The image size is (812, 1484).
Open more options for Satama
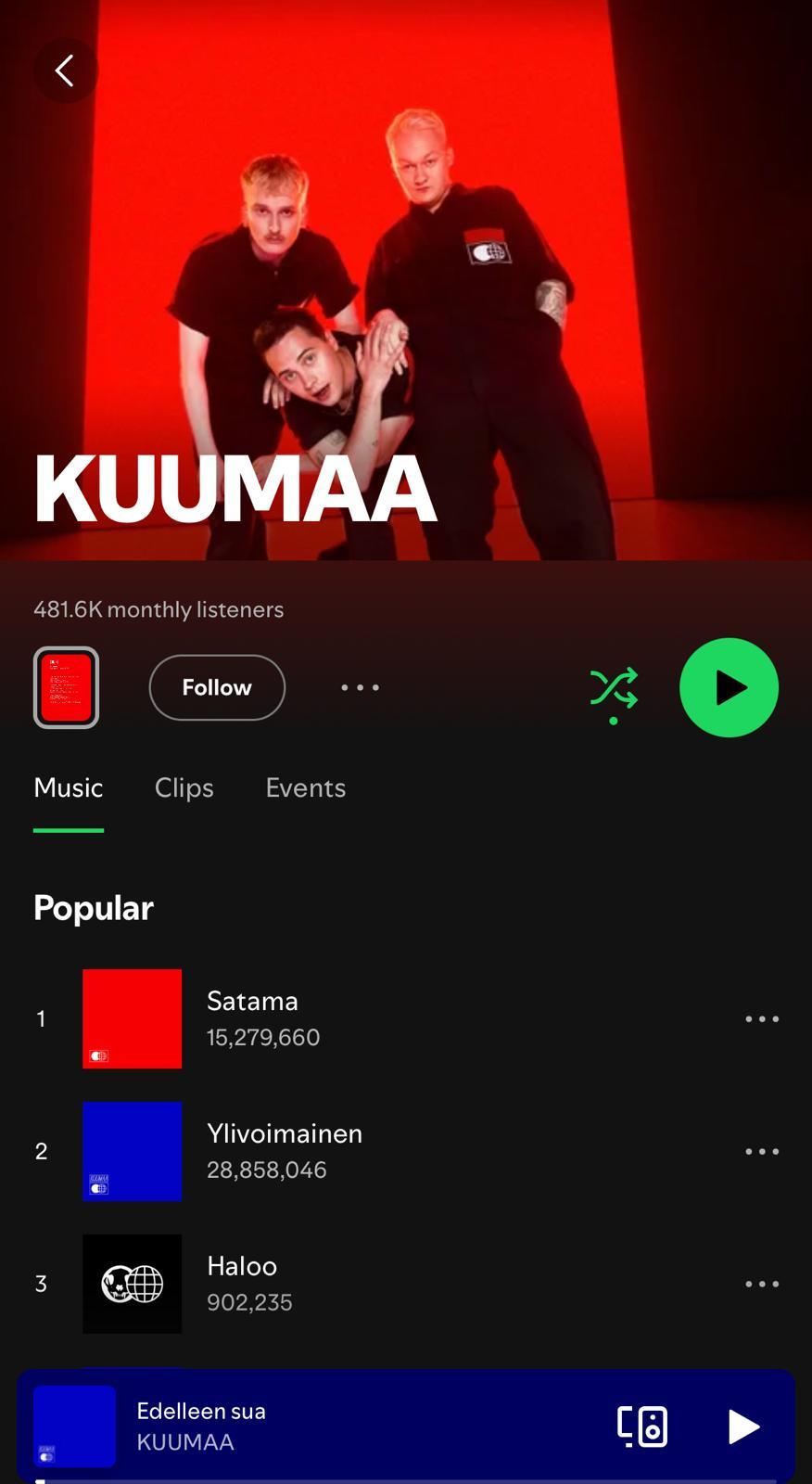[762, 1018]
